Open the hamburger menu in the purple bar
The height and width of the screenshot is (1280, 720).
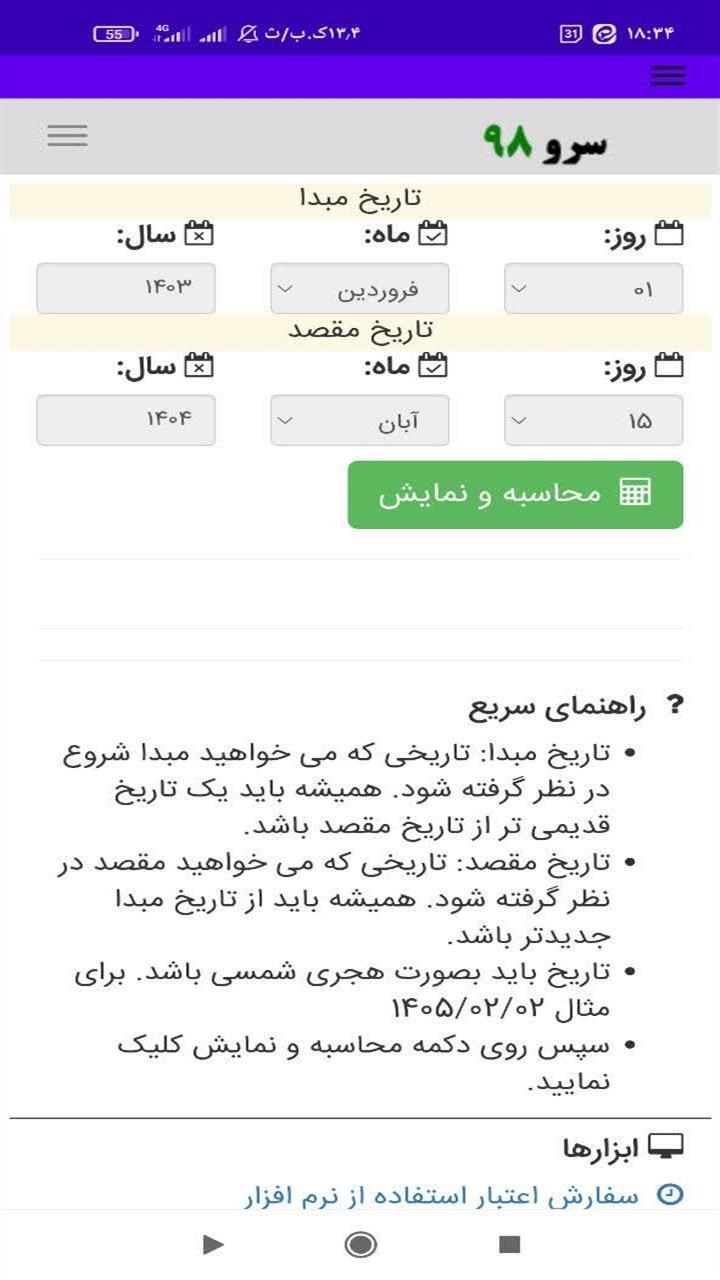[668, 76]
